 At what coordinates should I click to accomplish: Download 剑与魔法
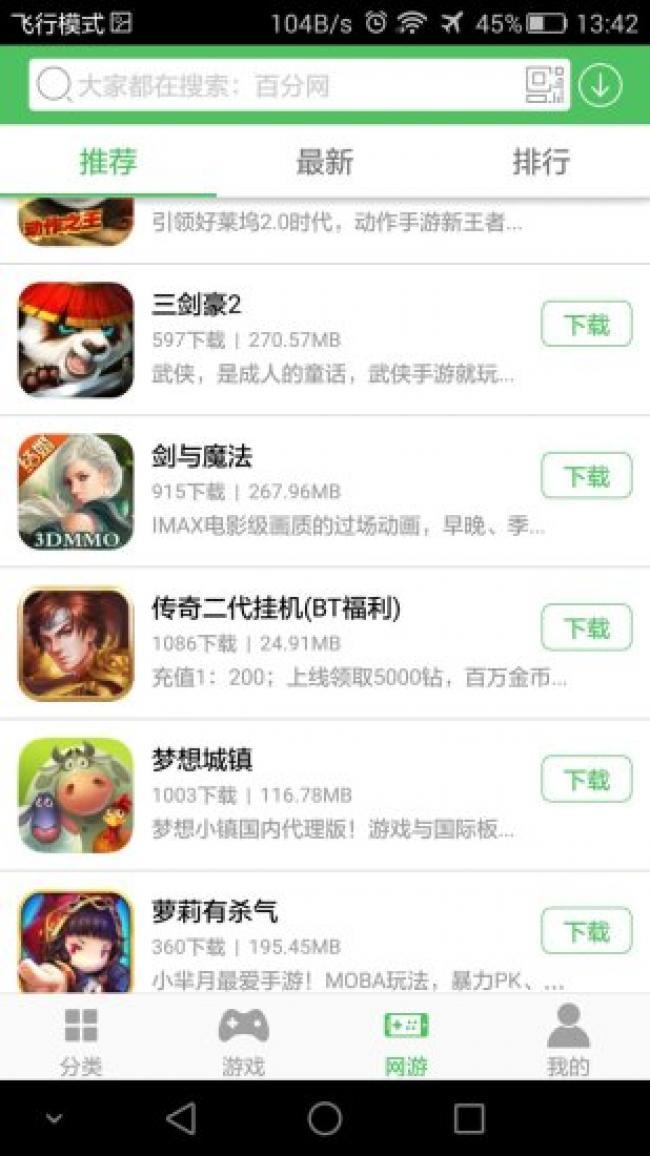tap(586, 476)
